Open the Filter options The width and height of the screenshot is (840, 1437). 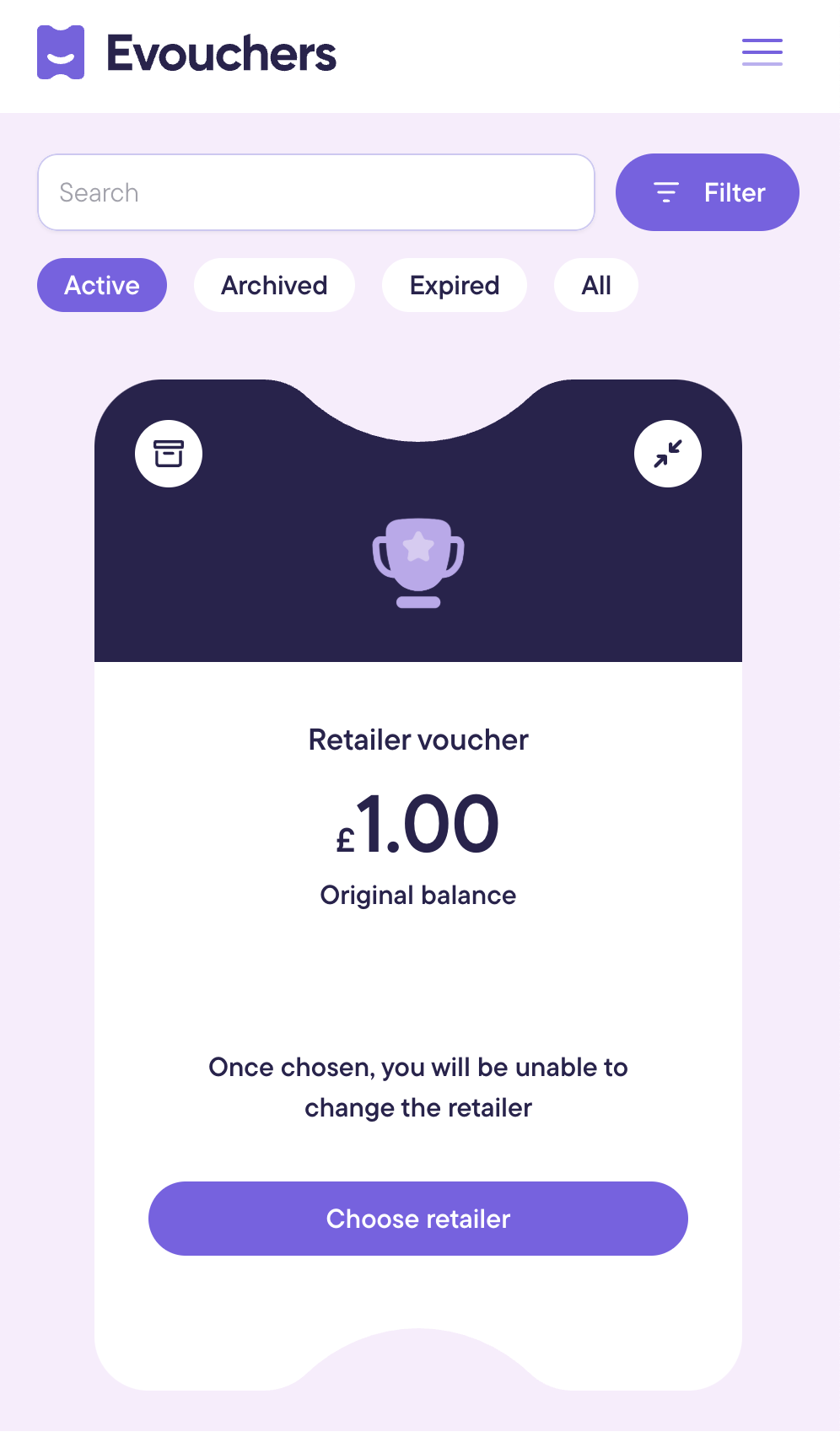coord(707,192)
